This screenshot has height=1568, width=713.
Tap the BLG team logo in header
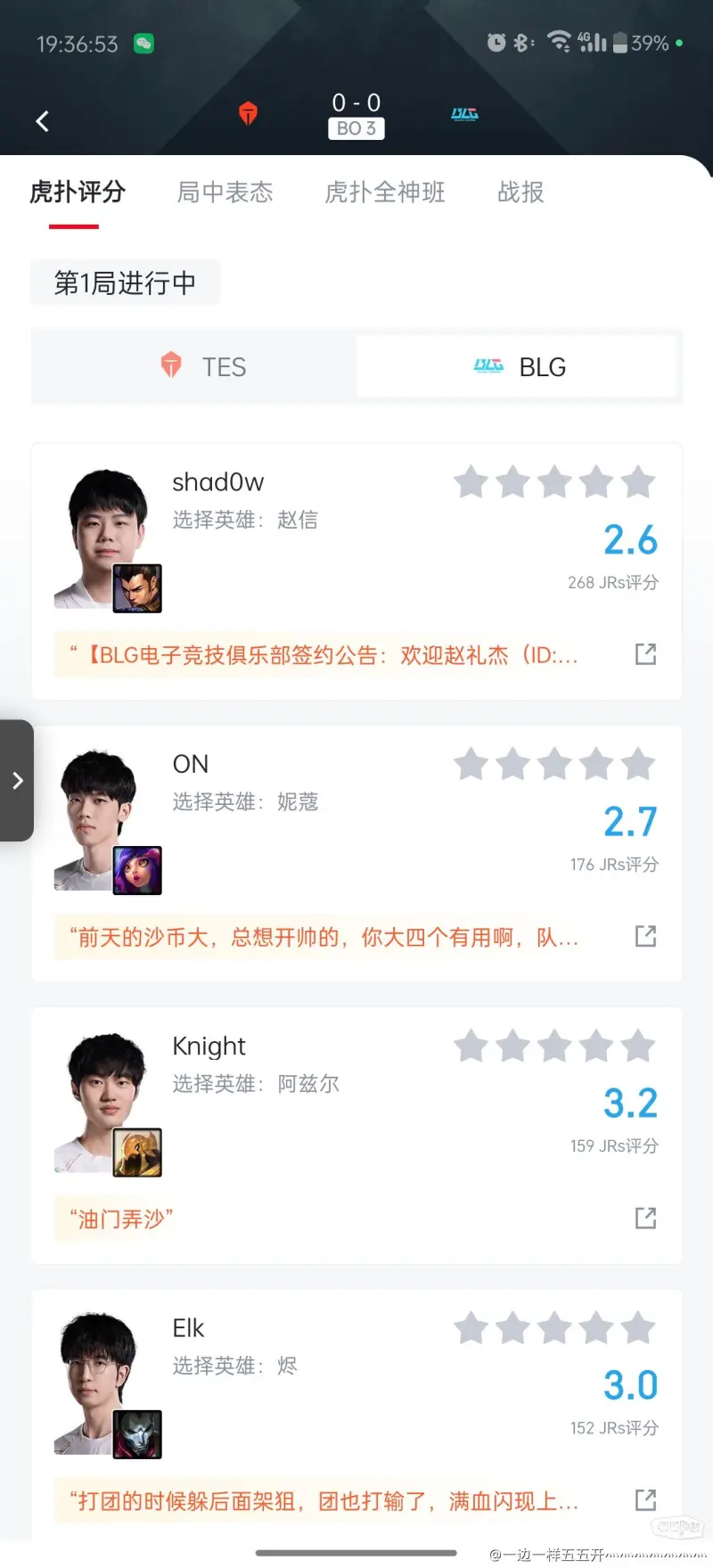463,113
